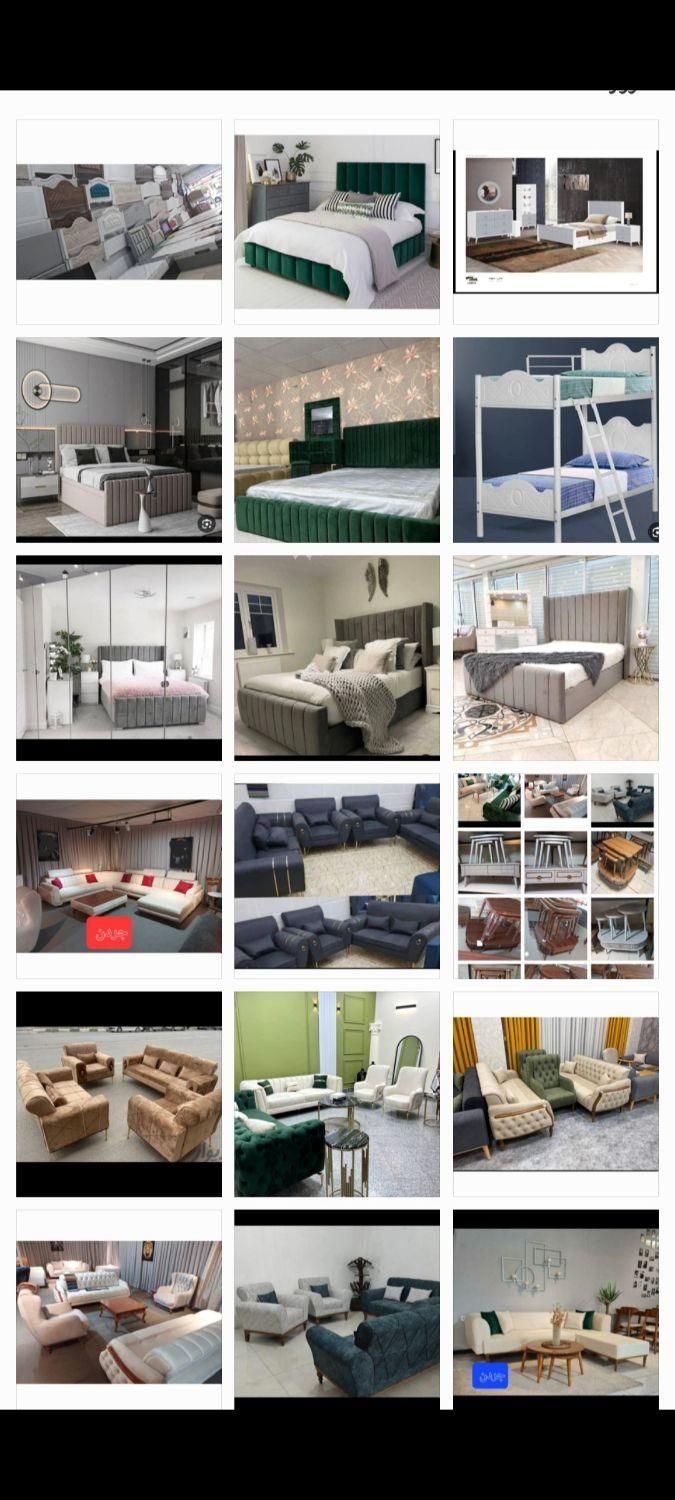Open the grey bed with angel wings decor
Image resolution: width=675 pixels, height=1500 pixels.
click(x=337, y=658)
